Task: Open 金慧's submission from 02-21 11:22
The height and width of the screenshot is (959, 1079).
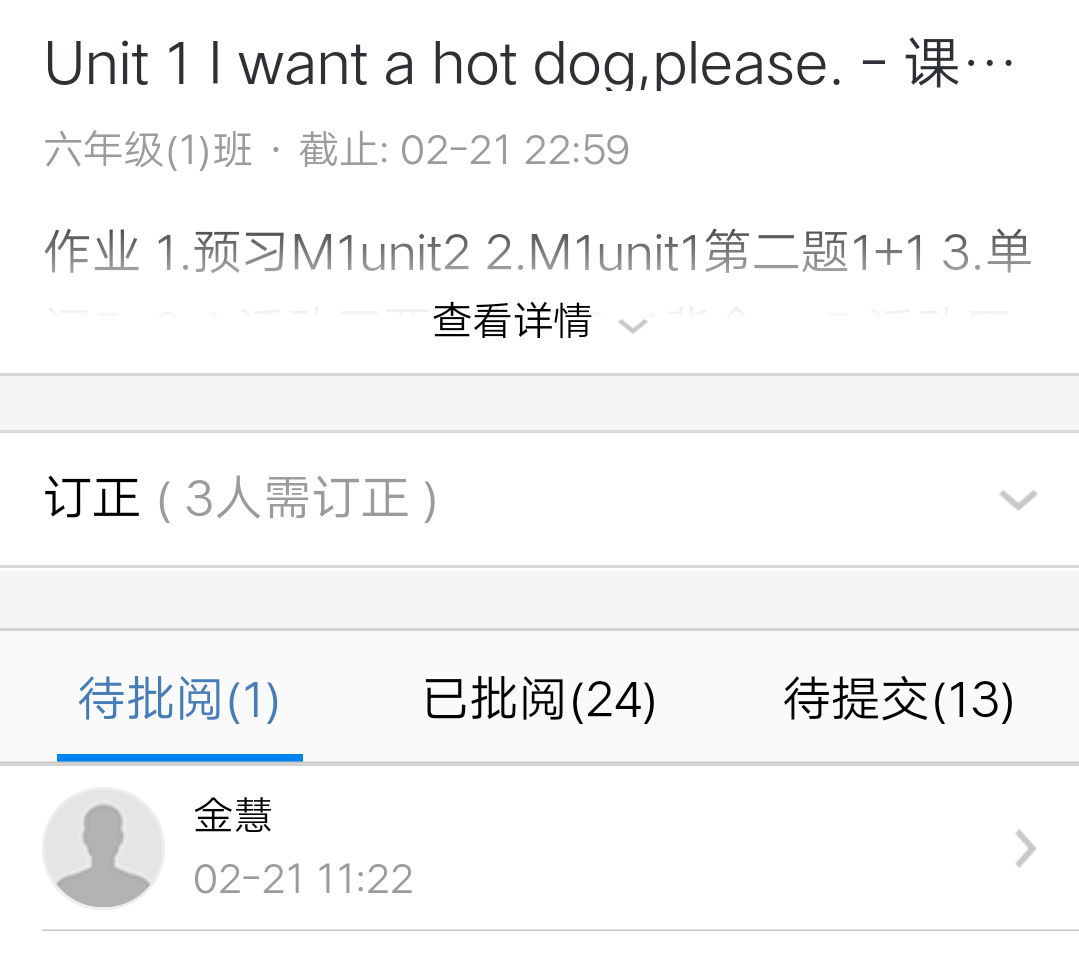Action: point(539,849)
